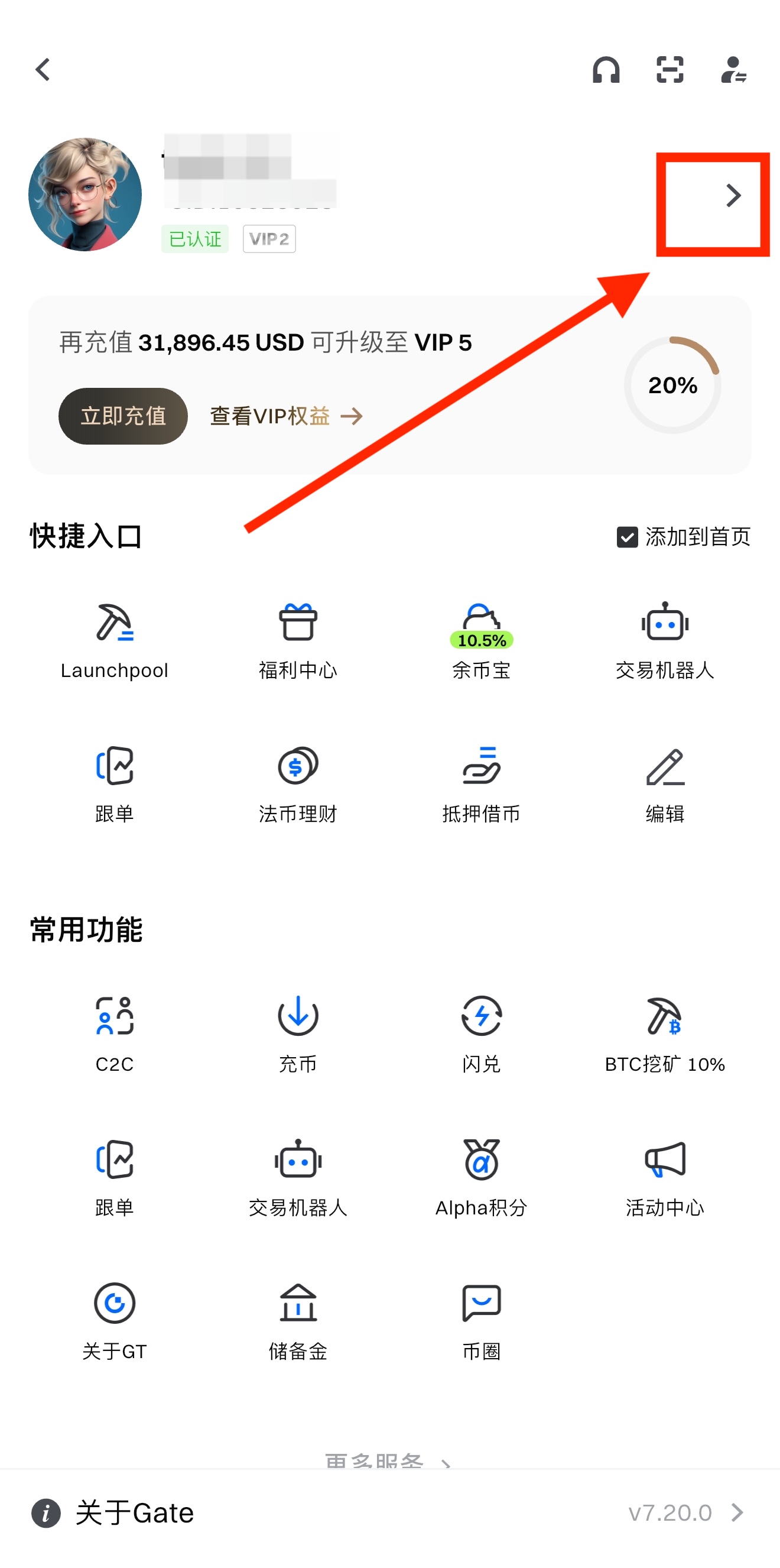Toggle the 添加到首页 checkbox
780x1568 pixels.
628,537
